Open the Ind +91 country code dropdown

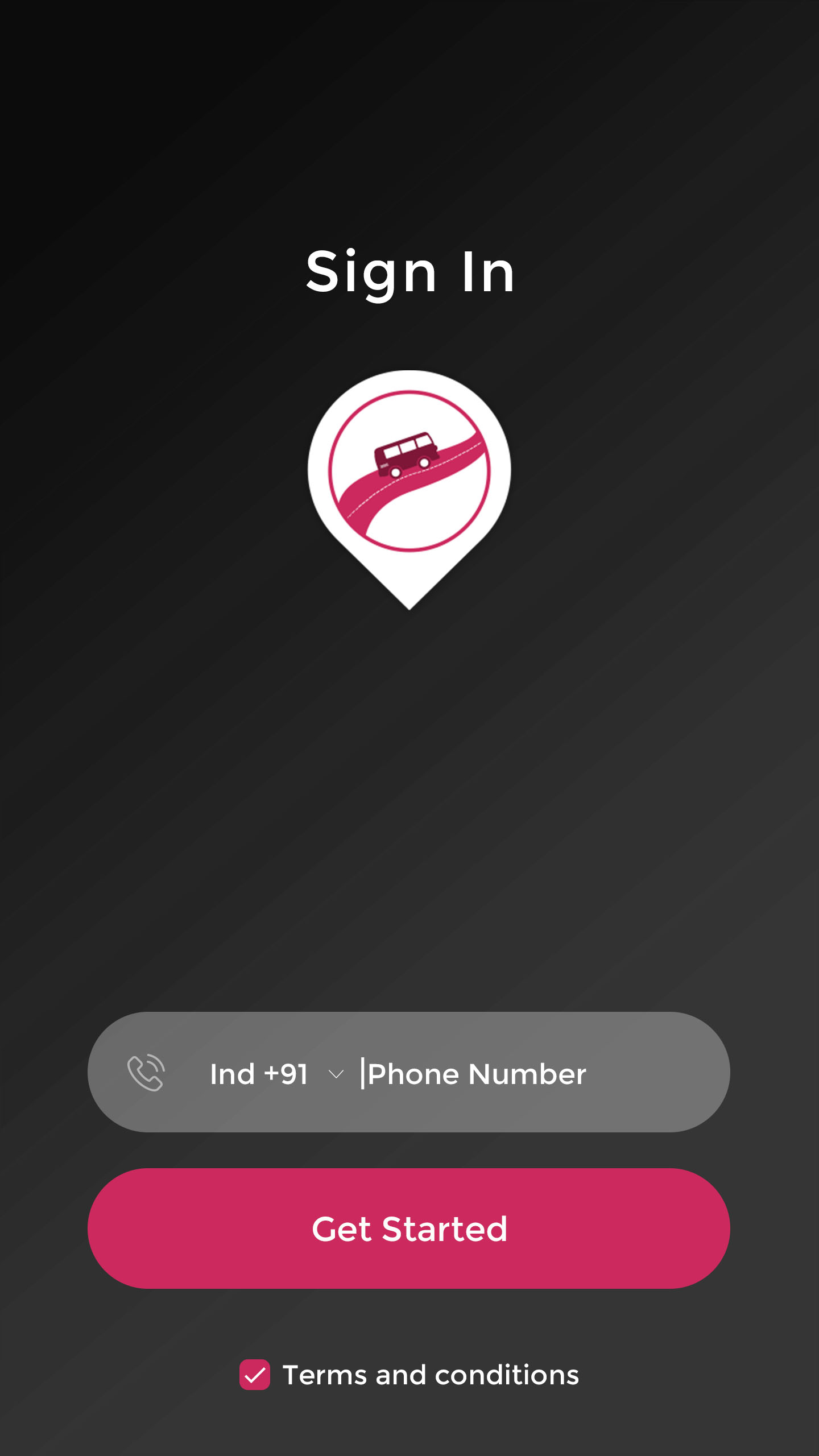click(277, 1074)
